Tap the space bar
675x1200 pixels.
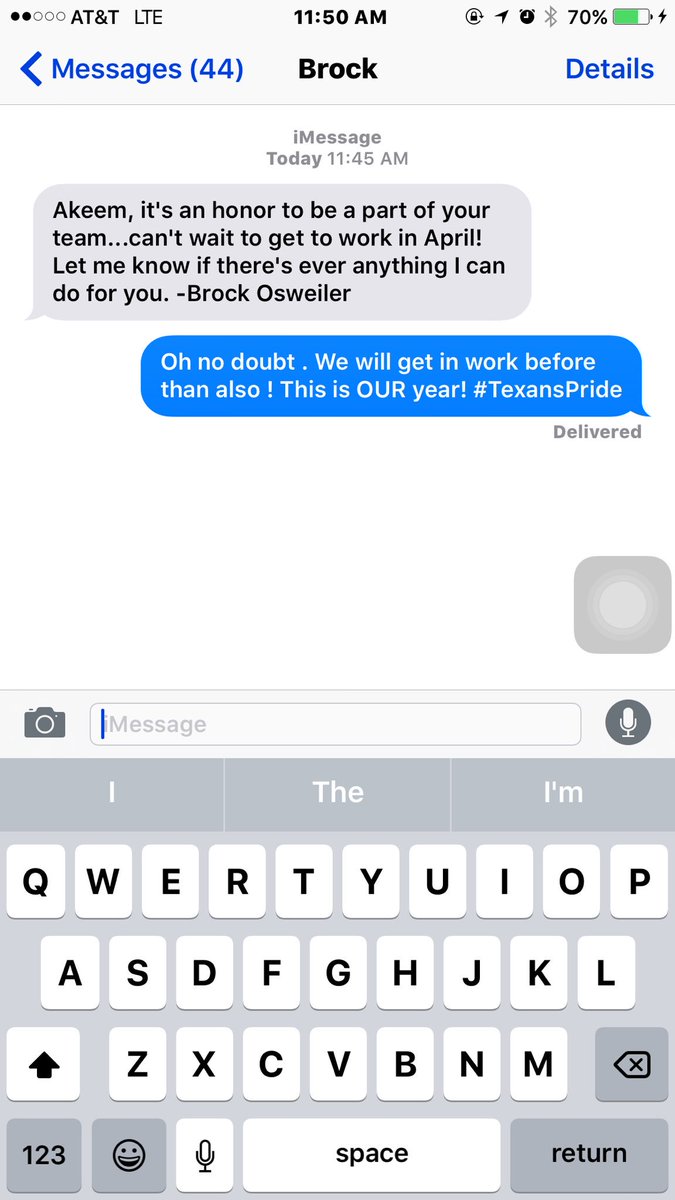[x=371, y=1155]
